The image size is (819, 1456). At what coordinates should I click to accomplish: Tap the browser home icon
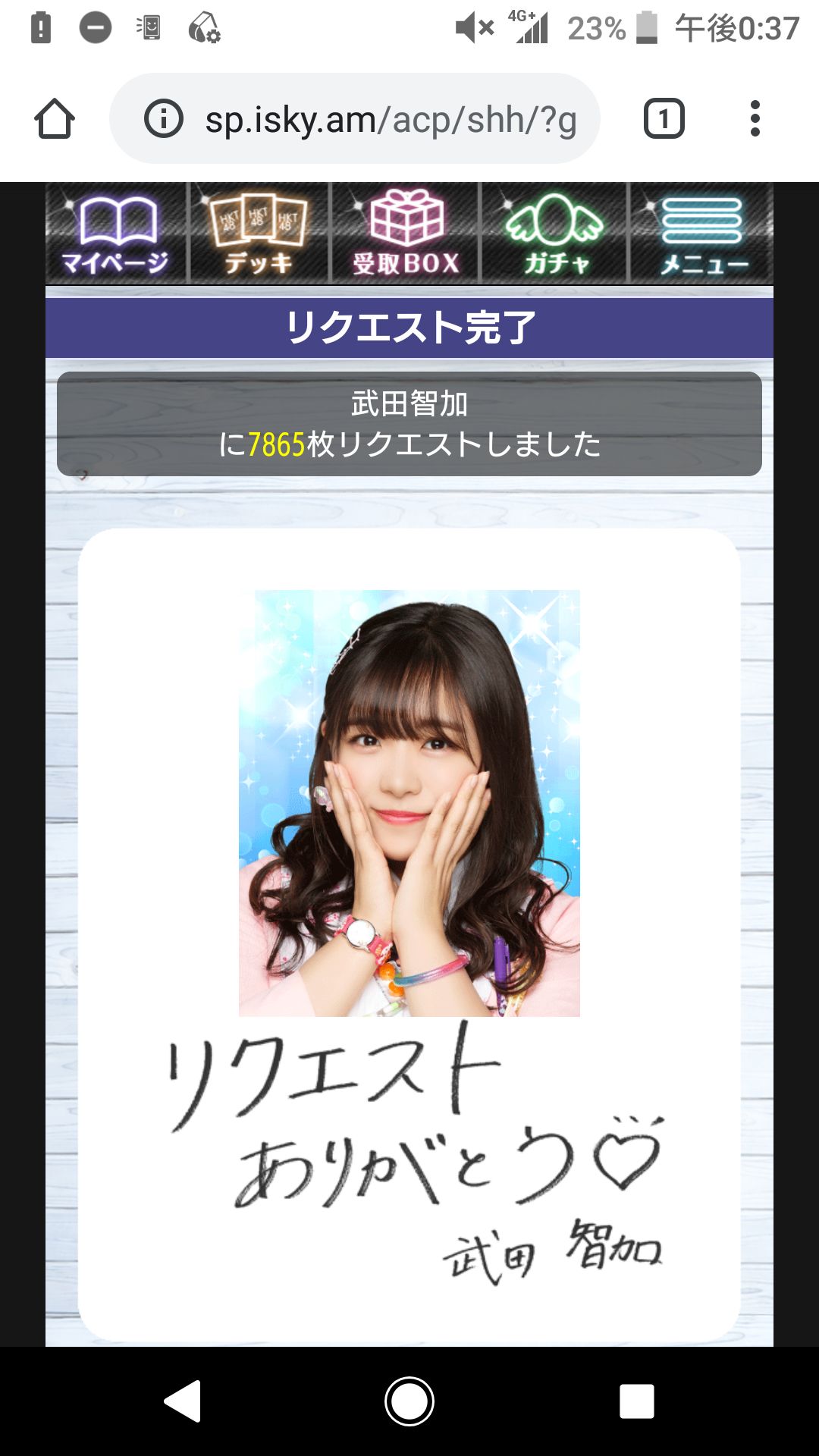[55, 119]
